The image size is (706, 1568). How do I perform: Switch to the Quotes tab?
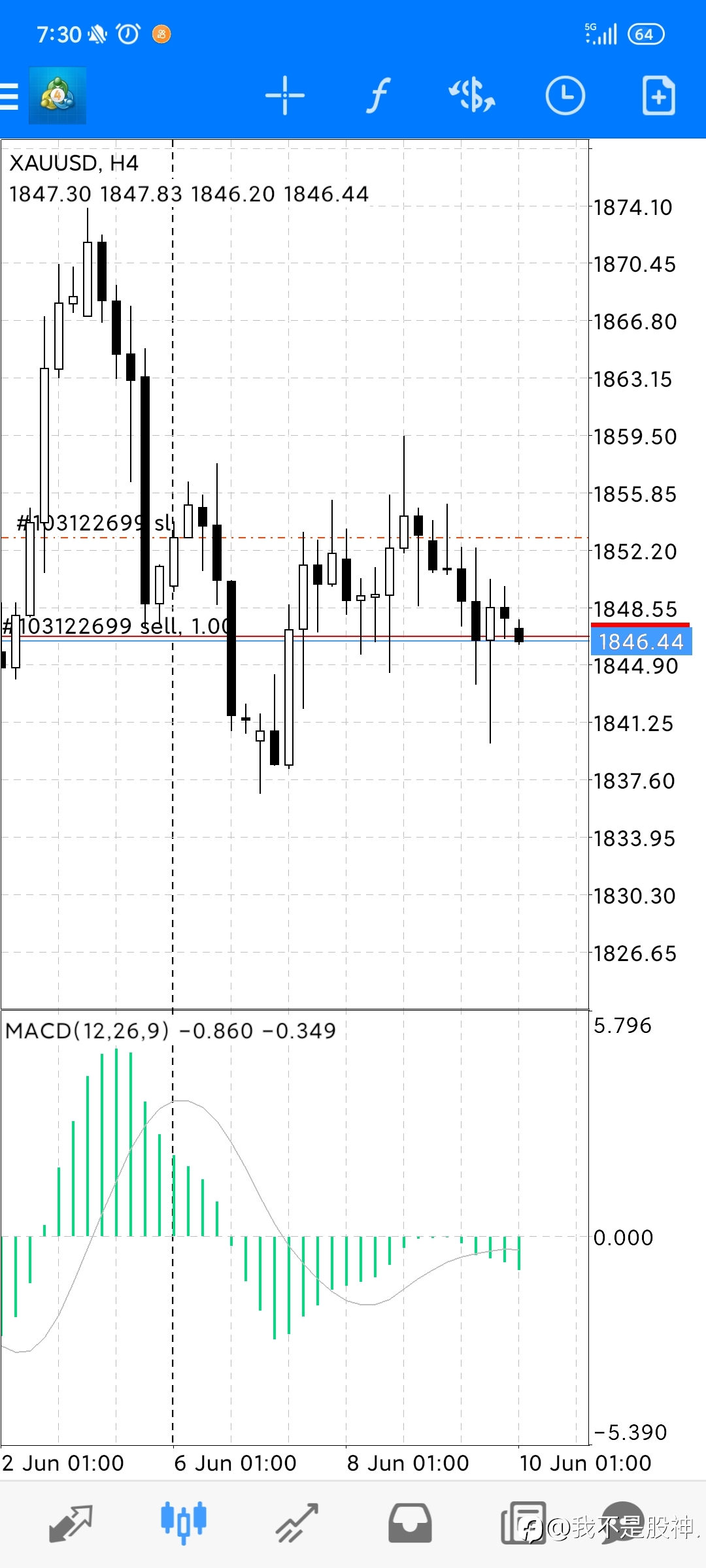point(71,1524)
